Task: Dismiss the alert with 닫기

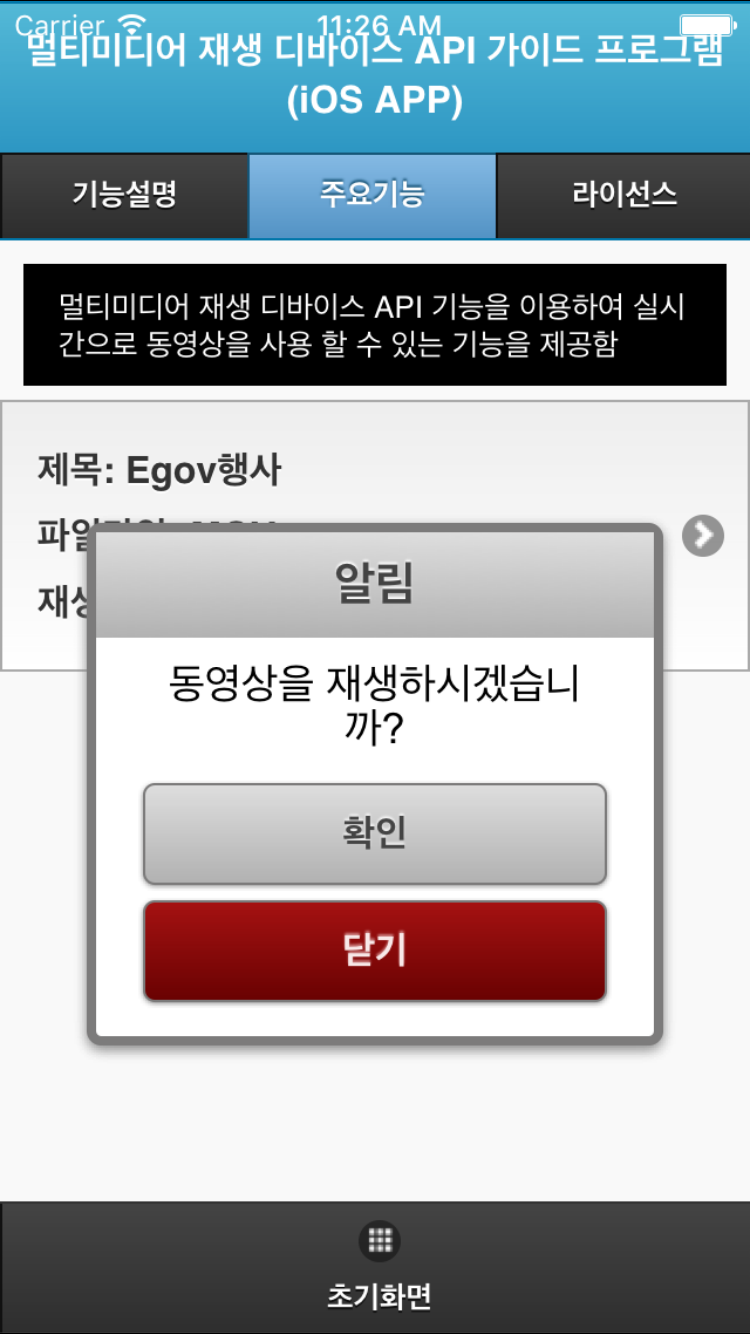Action: [375, 950]
